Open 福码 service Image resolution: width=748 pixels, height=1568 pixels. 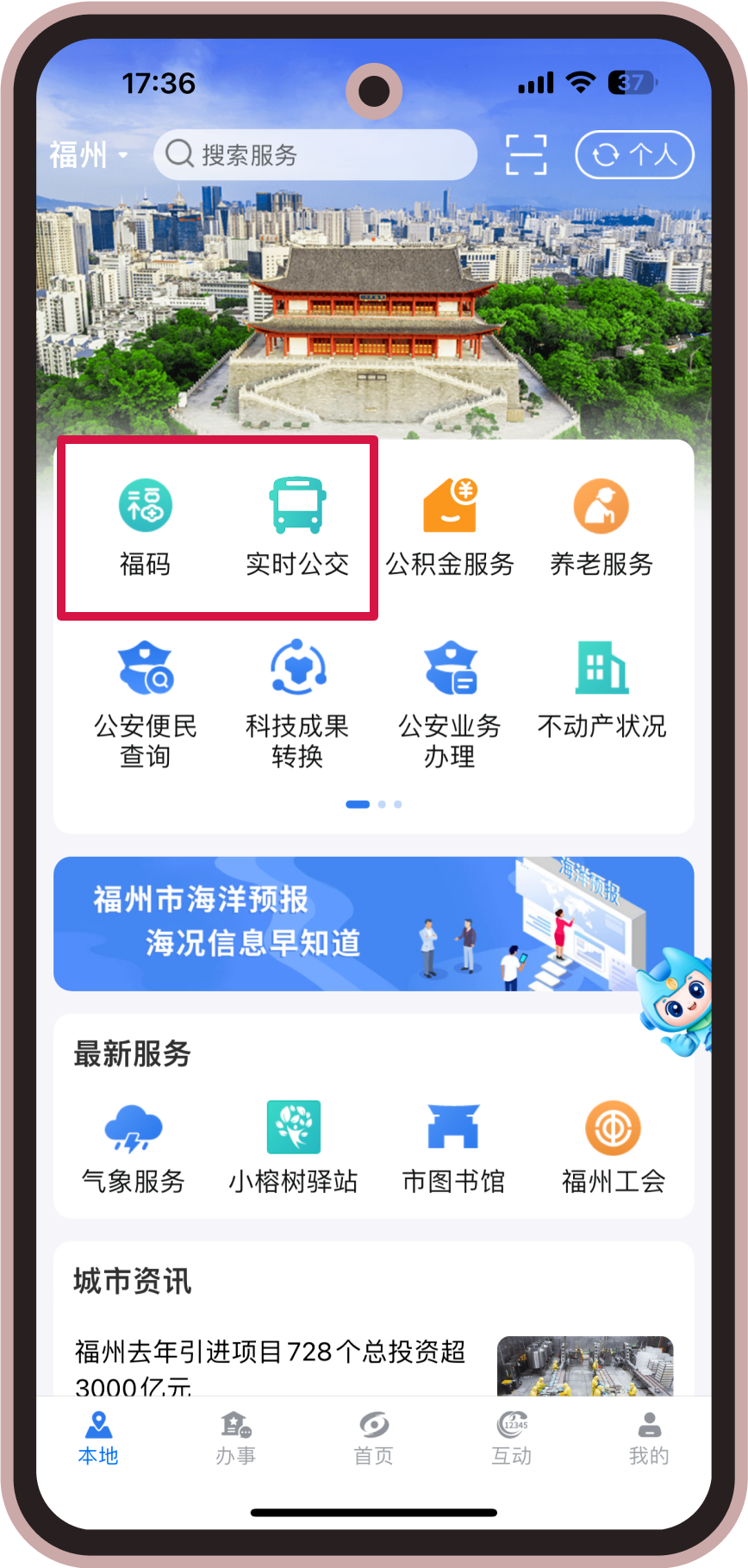tap(145, 527)
